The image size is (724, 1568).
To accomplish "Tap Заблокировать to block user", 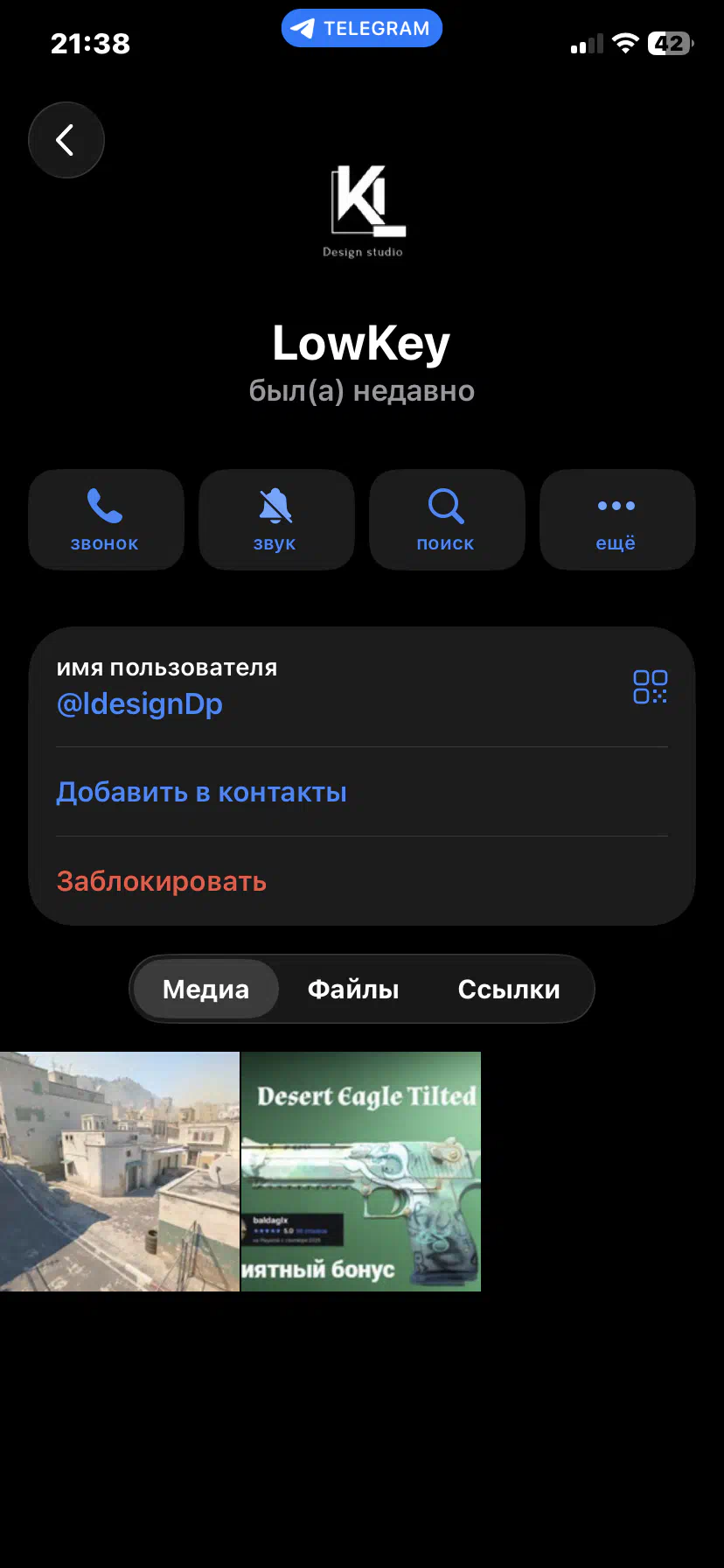I will 162,881.
